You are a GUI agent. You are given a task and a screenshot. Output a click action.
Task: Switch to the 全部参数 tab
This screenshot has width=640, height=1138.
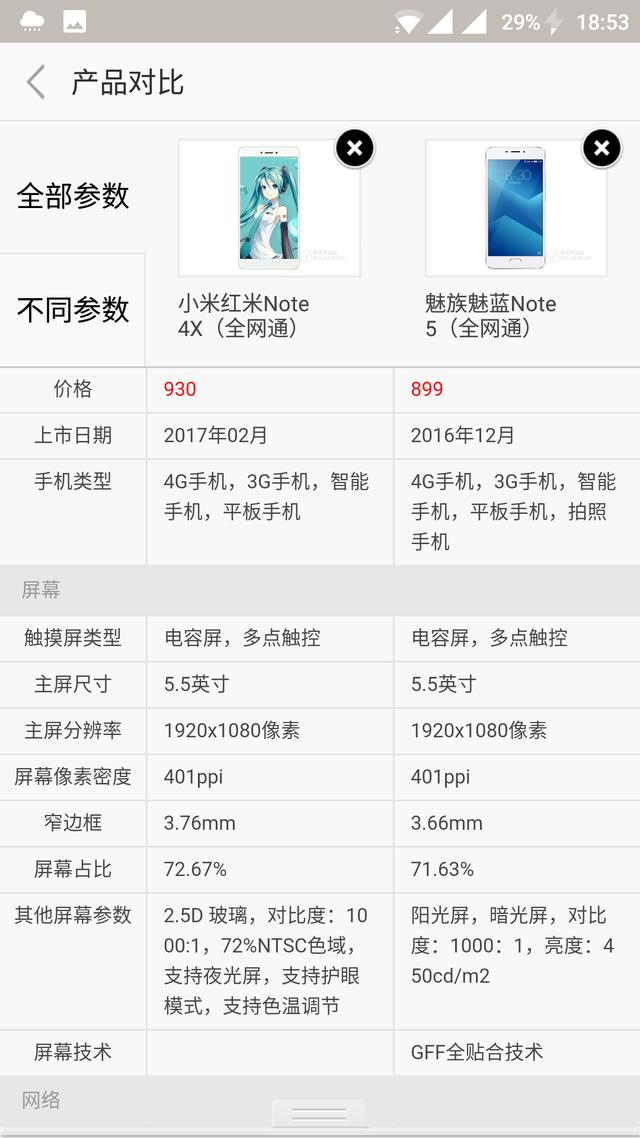click(73, 196)
